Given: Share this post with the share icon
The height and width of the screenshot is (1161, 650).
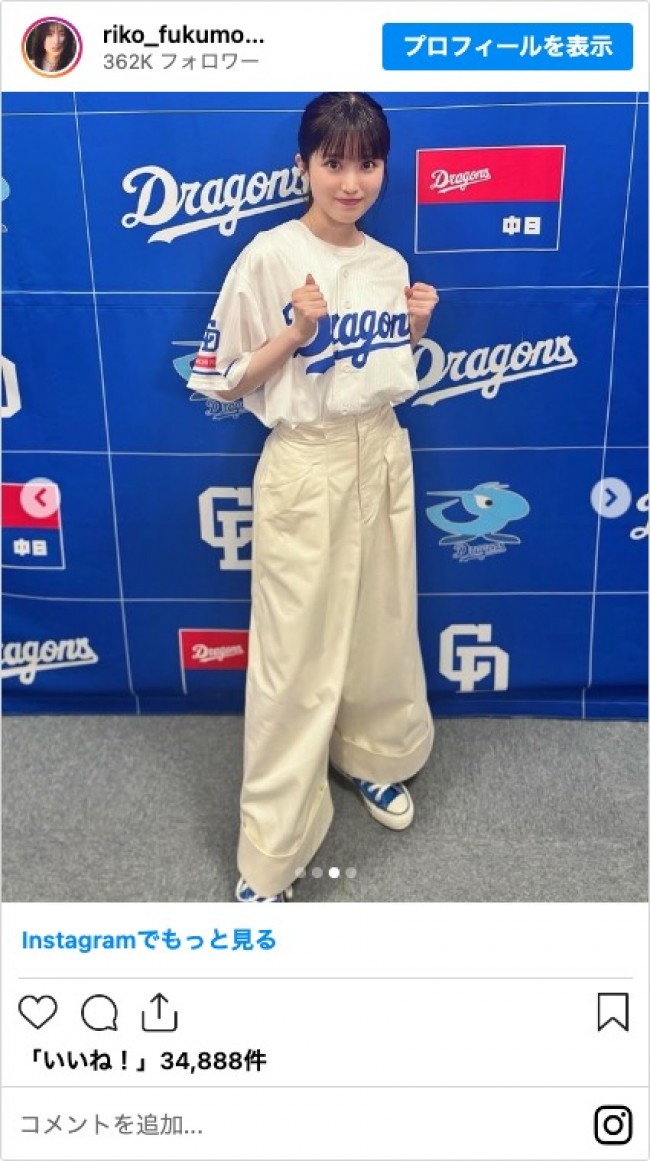Looking at the screenshot, I should point(159,1013).
